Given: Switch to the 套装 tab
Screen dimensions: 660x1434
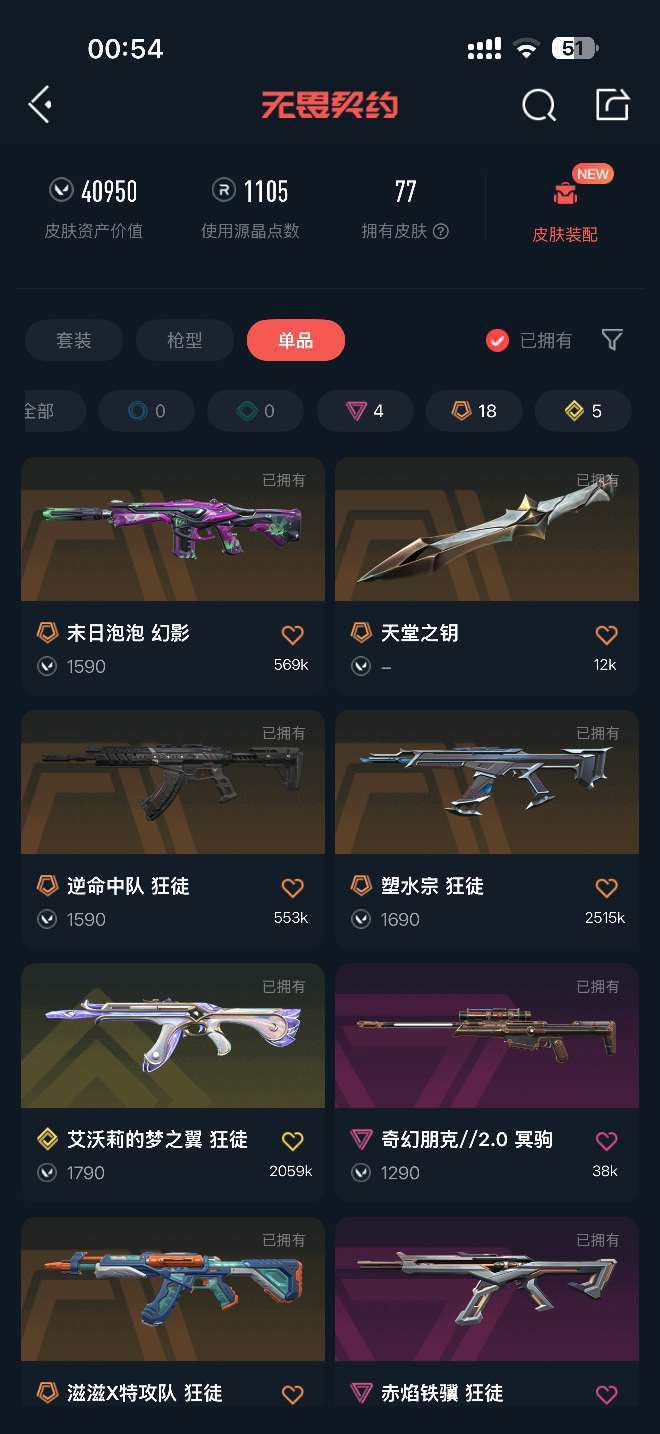Looking at the screenshot, I should pyautogui.click(x=74, y=340).
